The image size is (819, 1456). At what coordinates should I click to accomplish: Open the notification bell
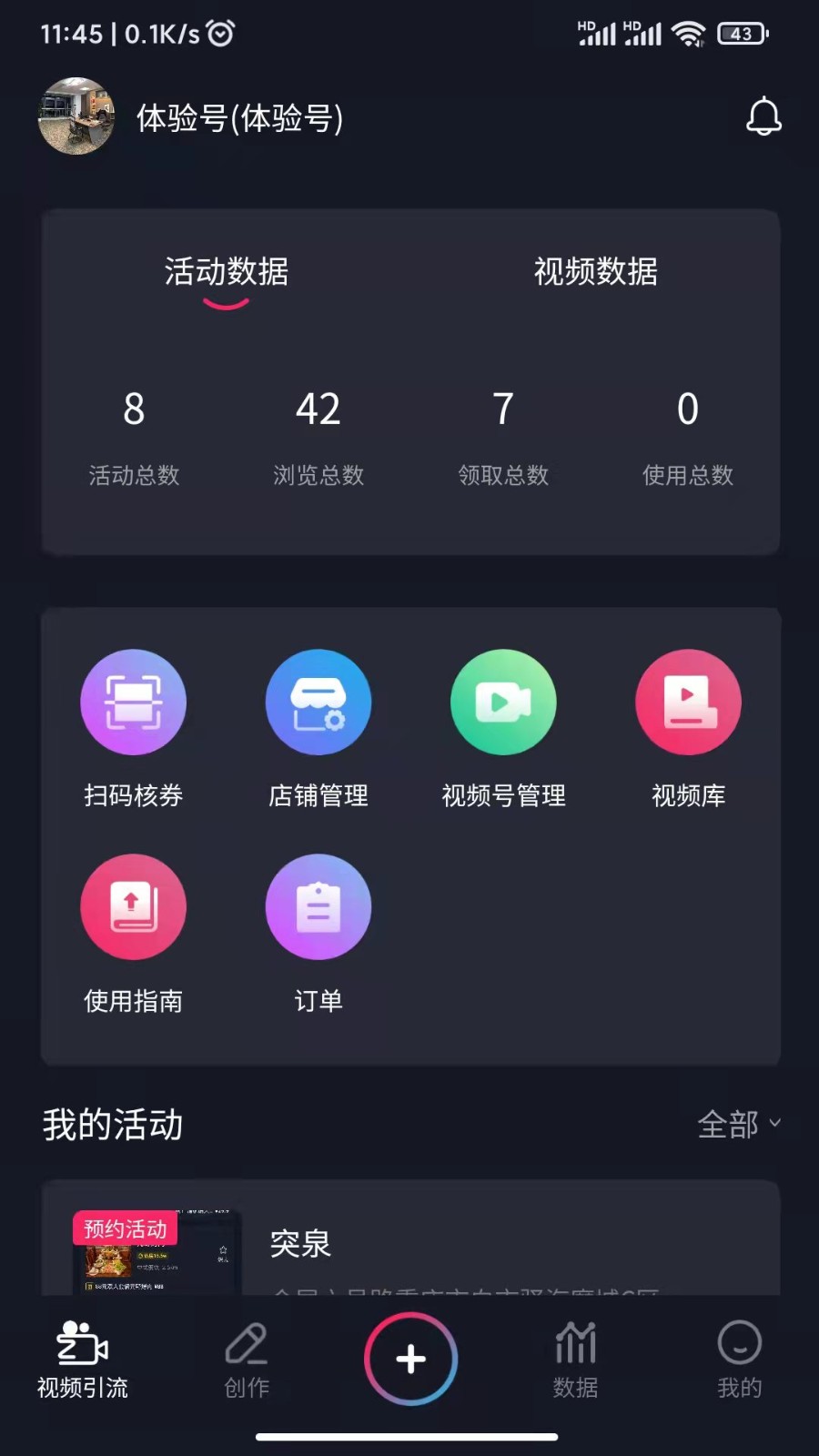(763, 118)
